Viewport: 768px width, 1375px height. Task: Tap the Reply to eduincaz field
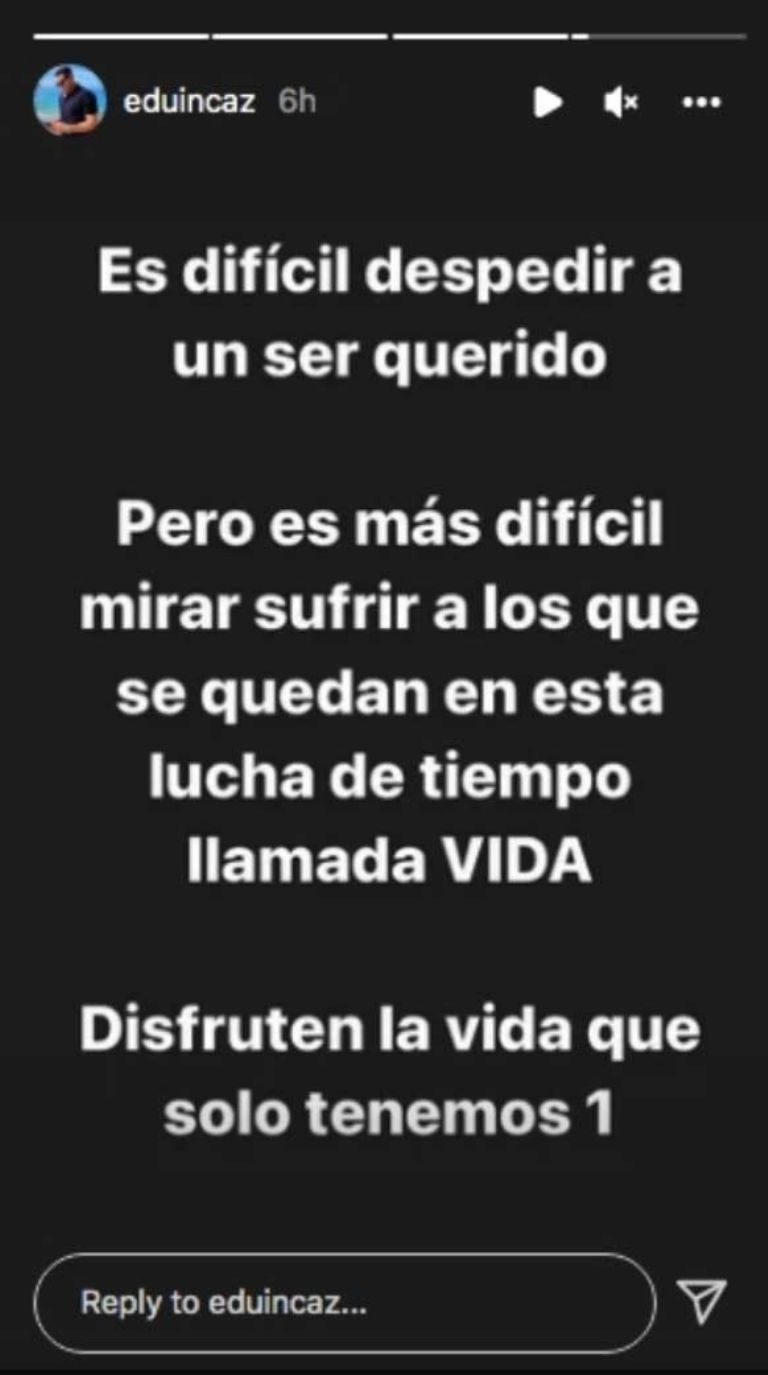pos(345,1303)
